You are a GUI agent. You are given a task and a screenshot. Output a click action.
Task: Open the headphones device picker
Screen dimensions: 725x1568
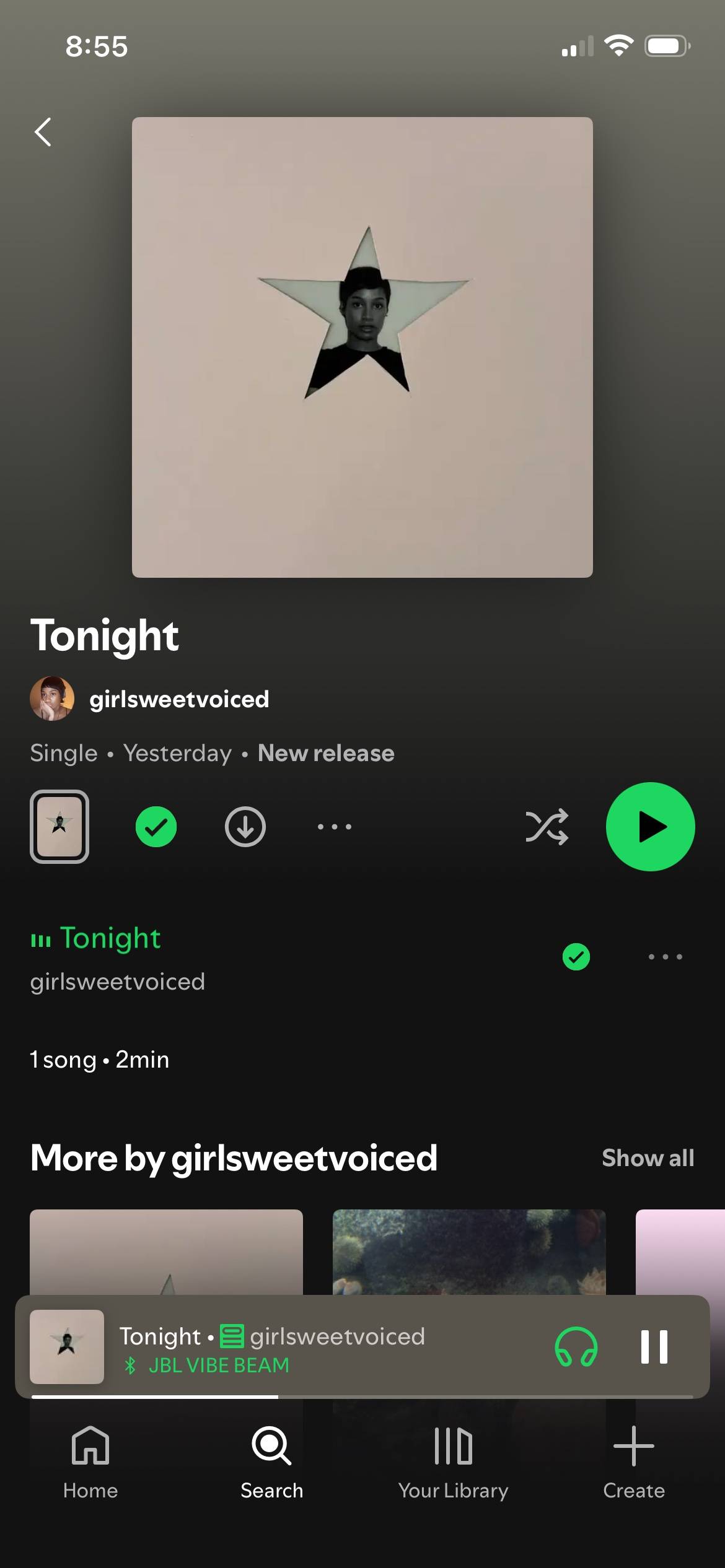[x=576, y=1346]
